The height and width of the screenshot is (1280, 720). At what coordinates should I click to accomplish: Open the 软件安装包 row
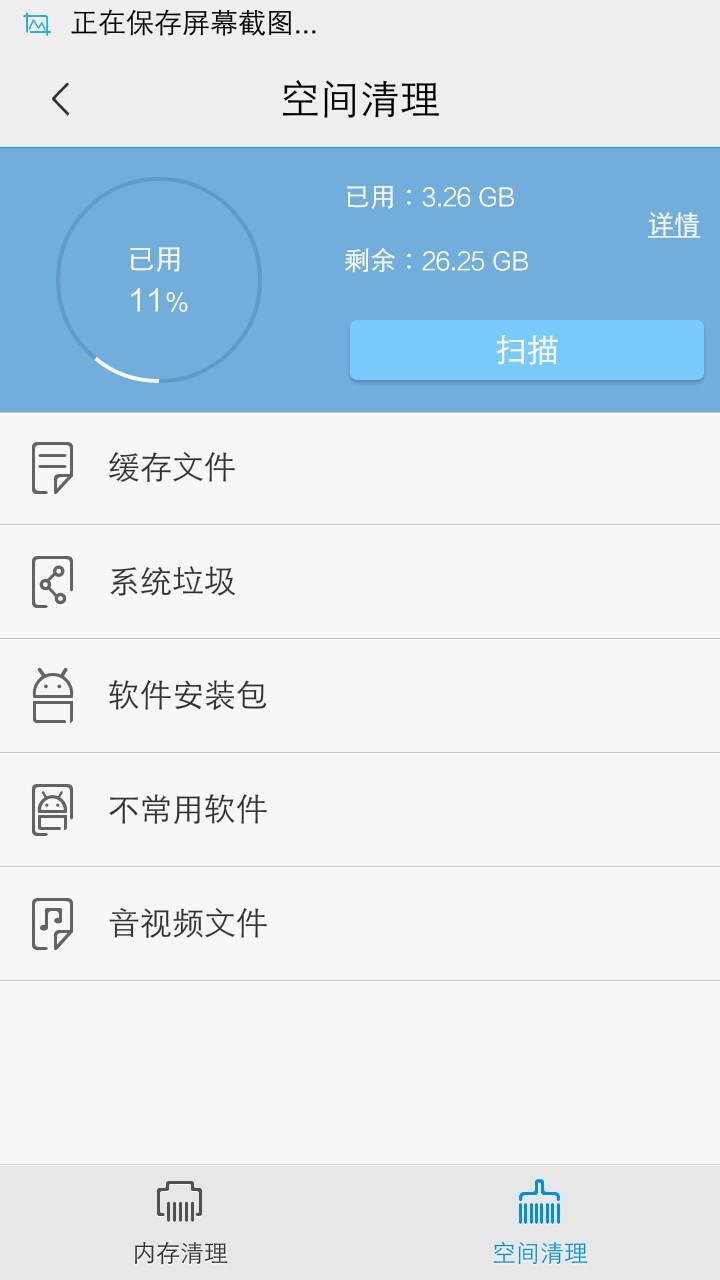[x=360, y=696]
